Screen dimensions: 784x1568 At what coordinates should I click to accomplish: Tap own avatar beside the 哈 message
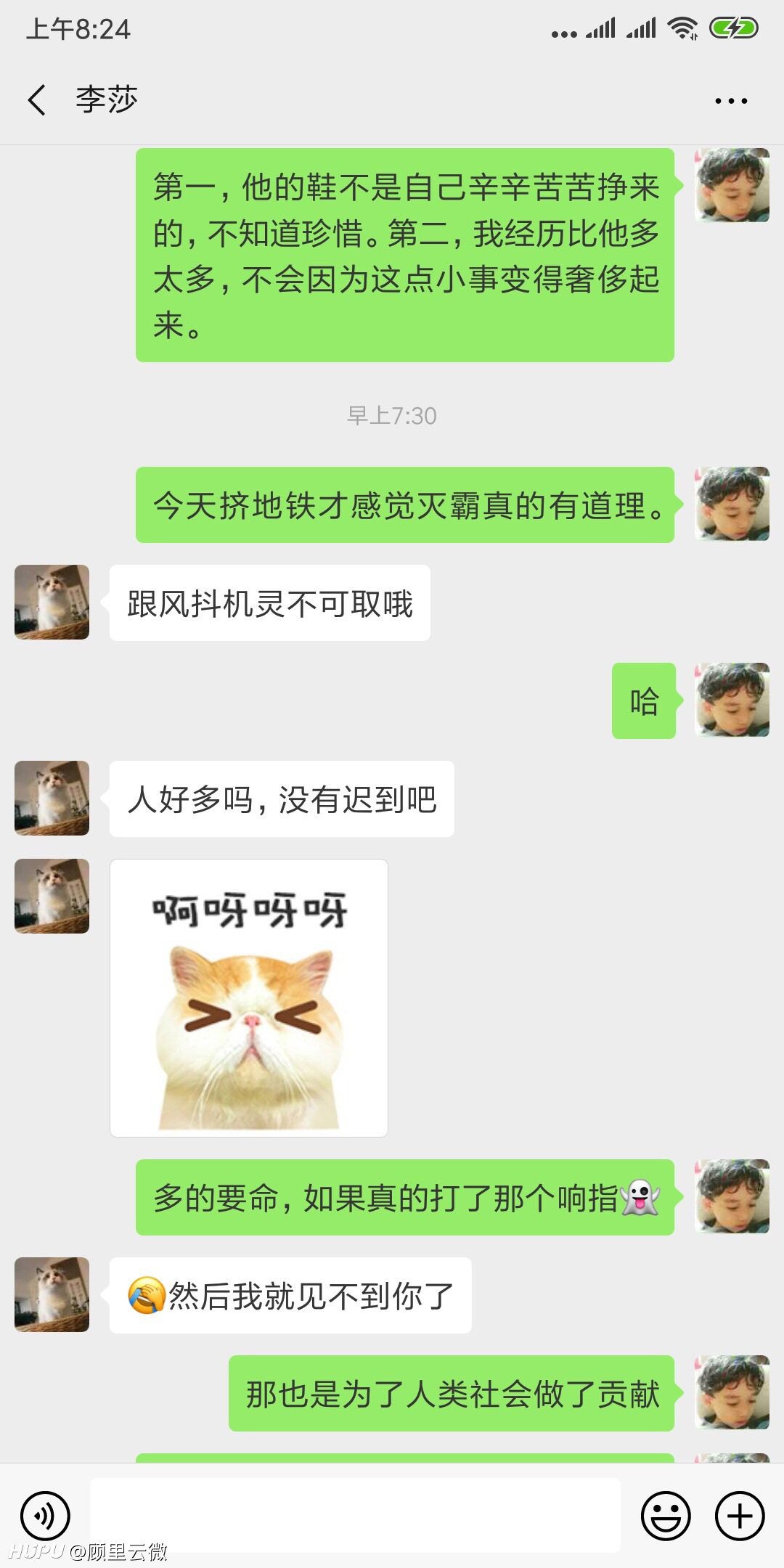pyautogui.click(x=732, y=700)
